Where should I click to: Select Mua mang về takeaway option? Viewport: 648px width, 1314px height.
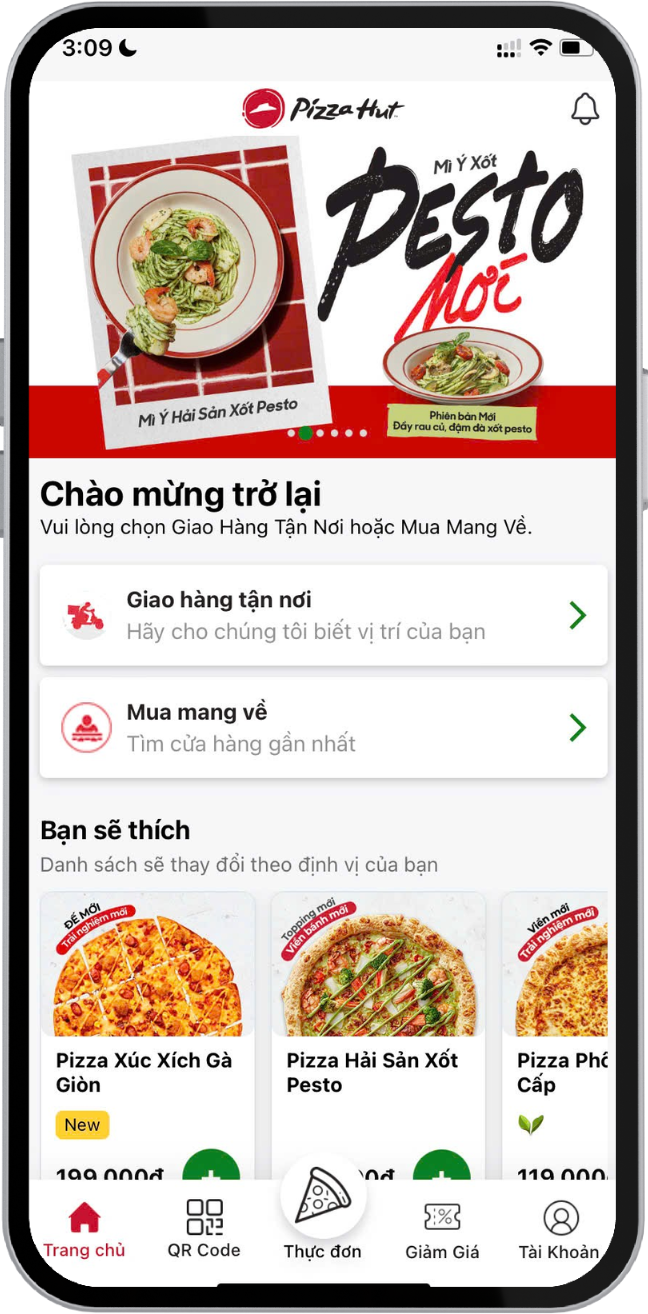(323, 727)
